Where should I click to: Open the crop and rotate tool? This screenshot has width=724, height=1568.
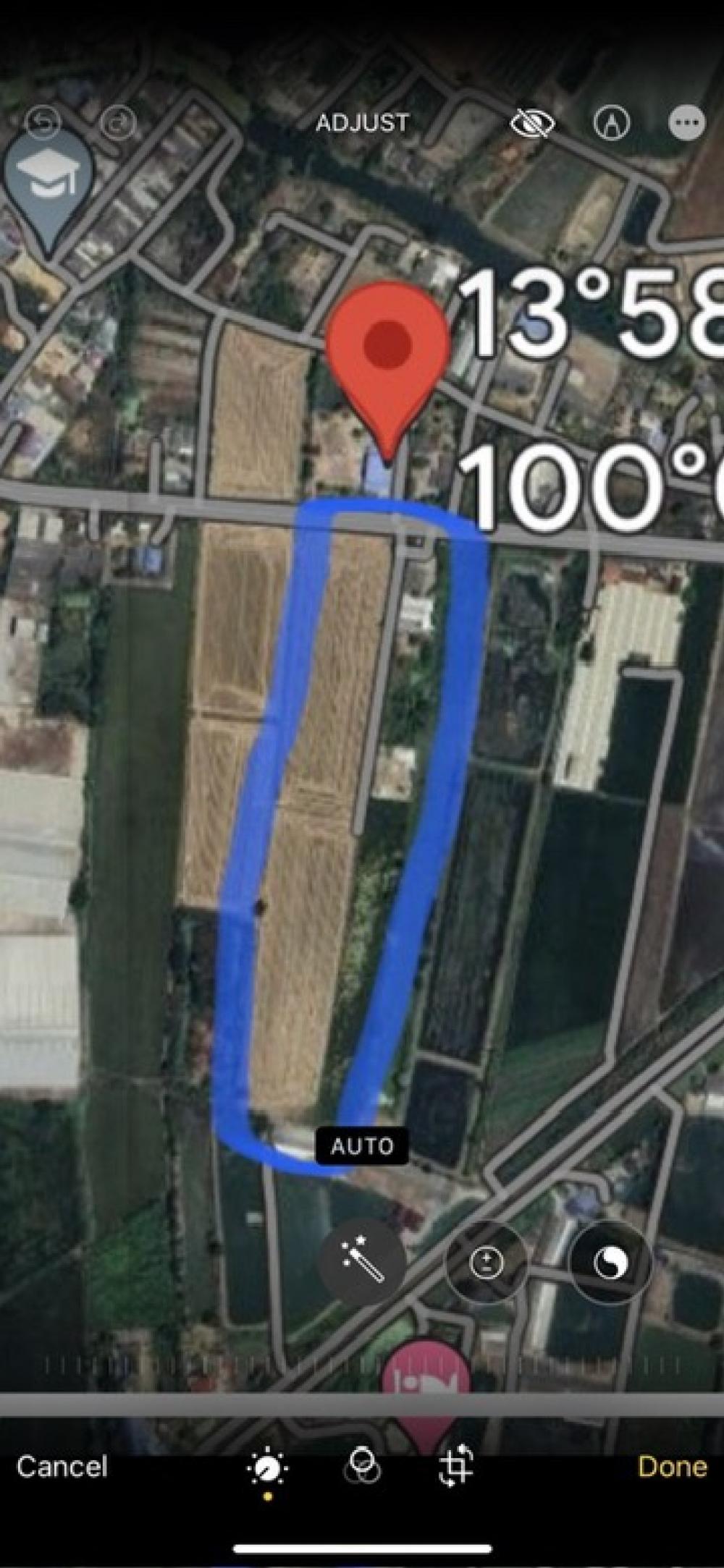click(457, 1466)
